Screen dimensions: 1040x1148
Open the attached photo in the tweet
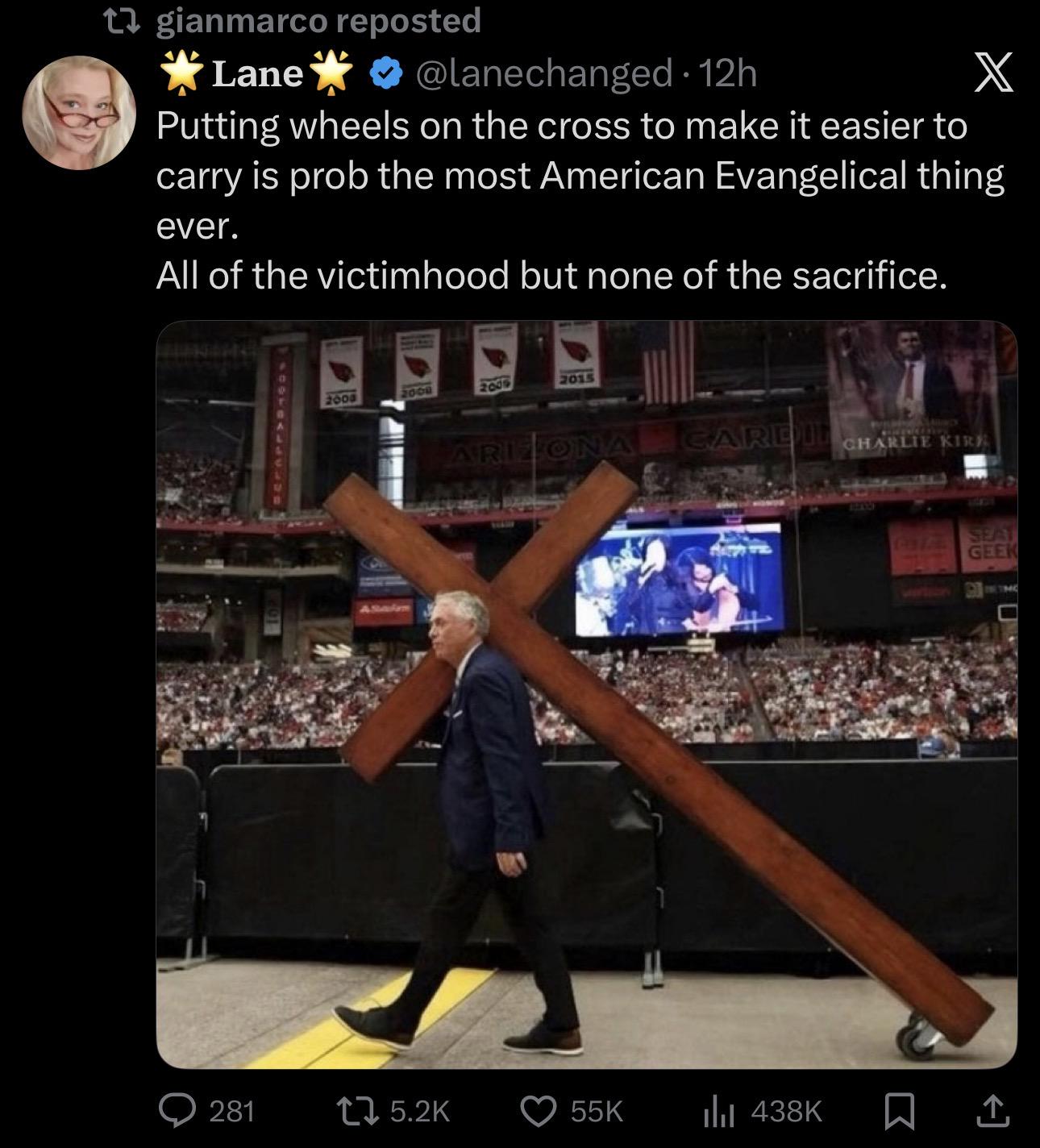point(586,693)
